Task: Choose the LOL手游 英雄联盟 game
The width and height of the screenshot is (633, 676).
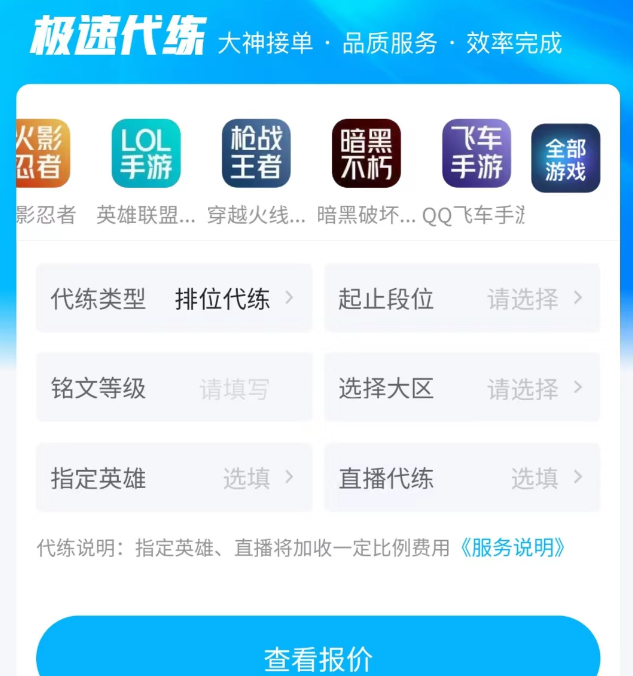Action: (146, 154)
